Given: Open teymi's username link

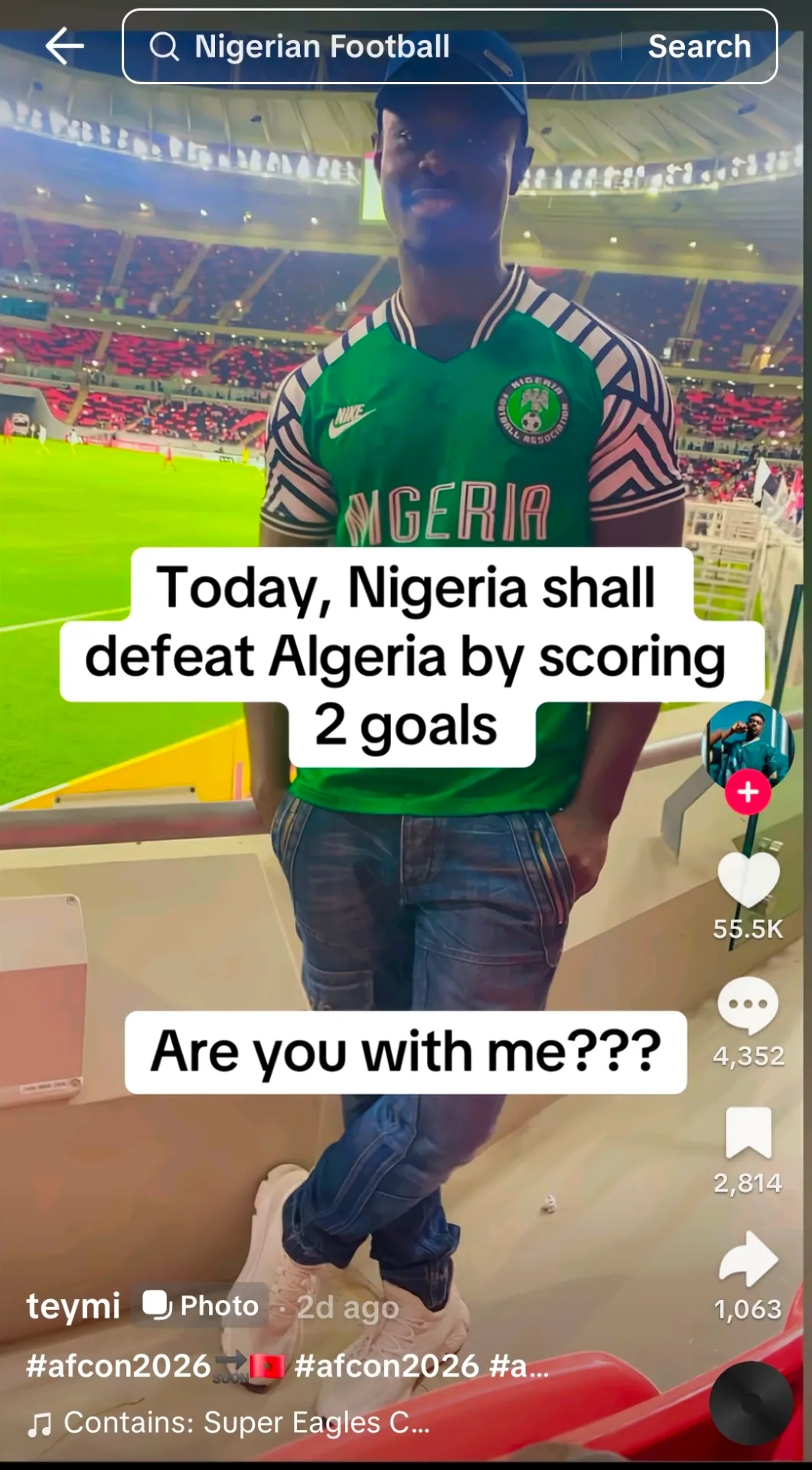Looking at the screenshot, I should point(73,1306).
